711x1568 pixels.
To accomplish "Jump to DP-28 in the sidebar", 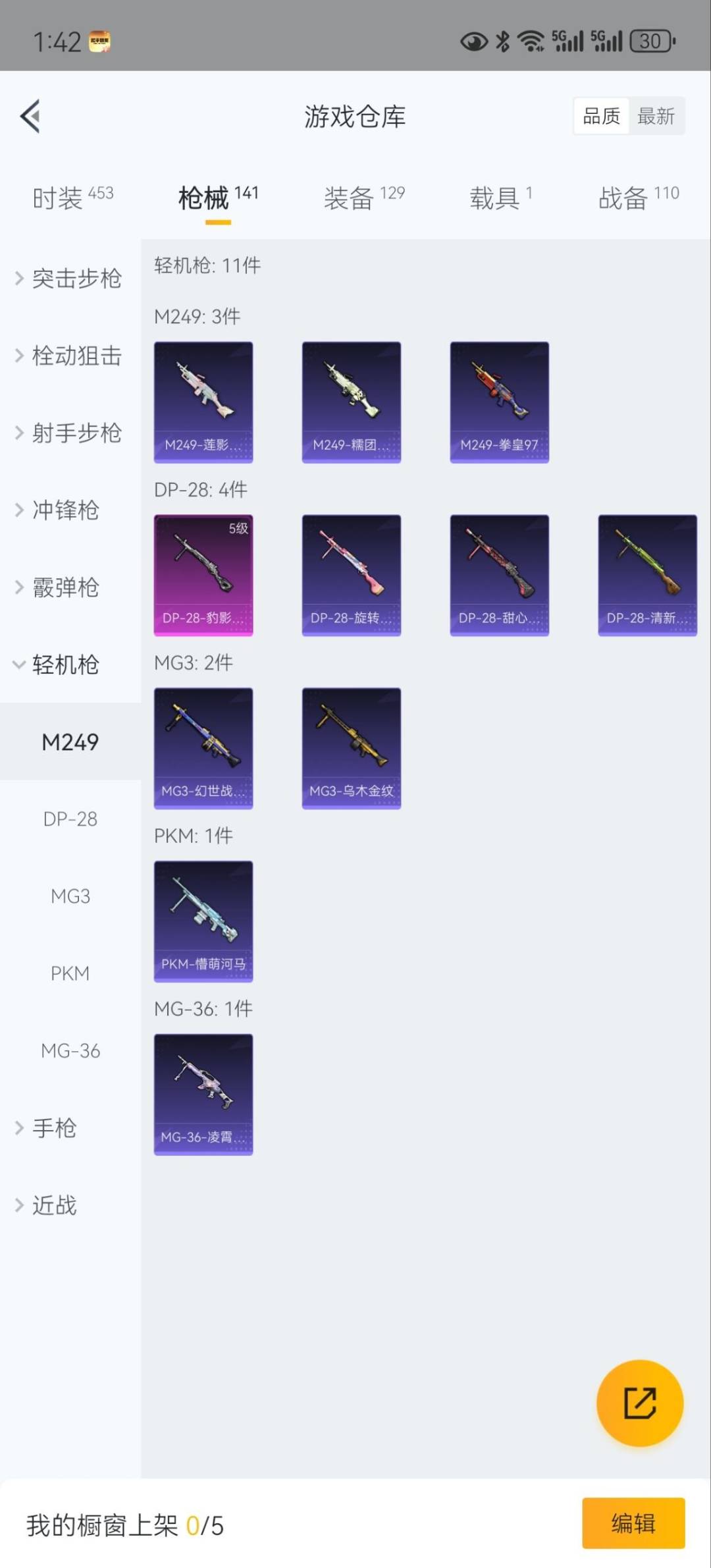I will click(70, 819).
